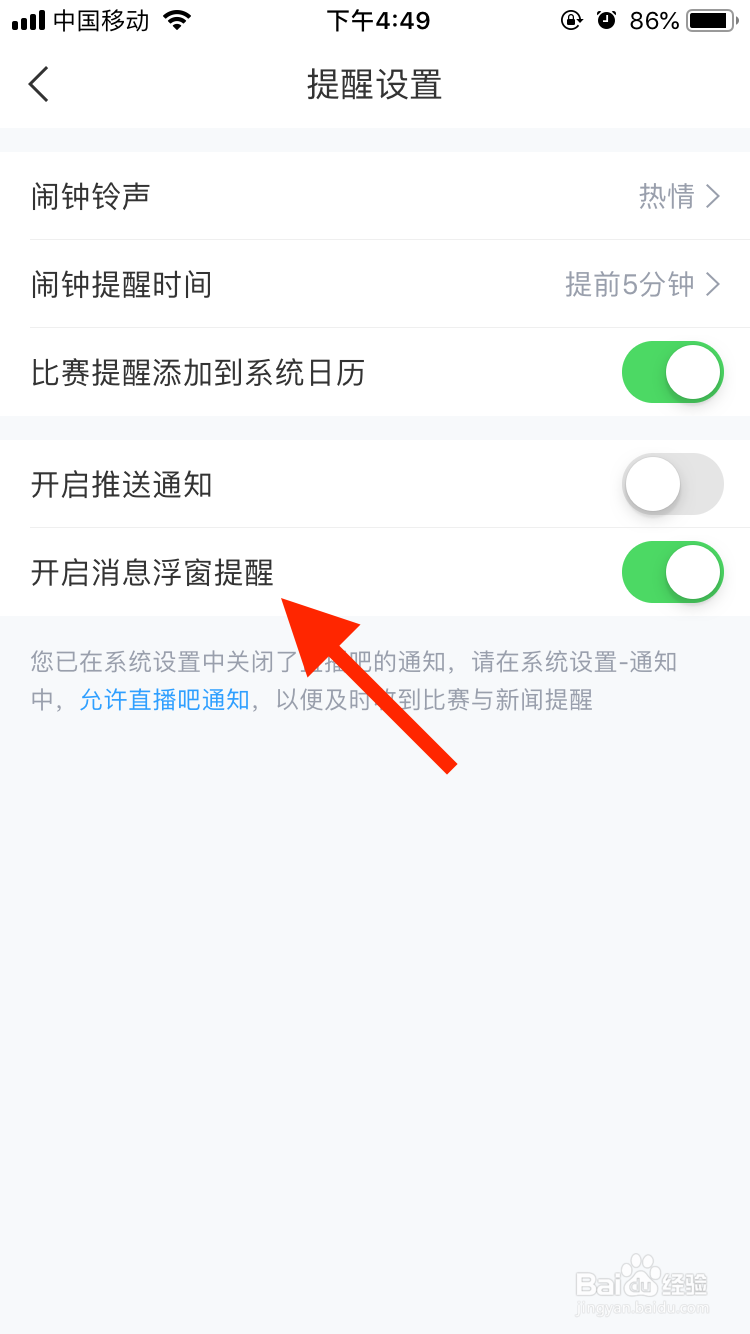Tap the 允许直播吧通知 blue link

(x=164, y=700)
